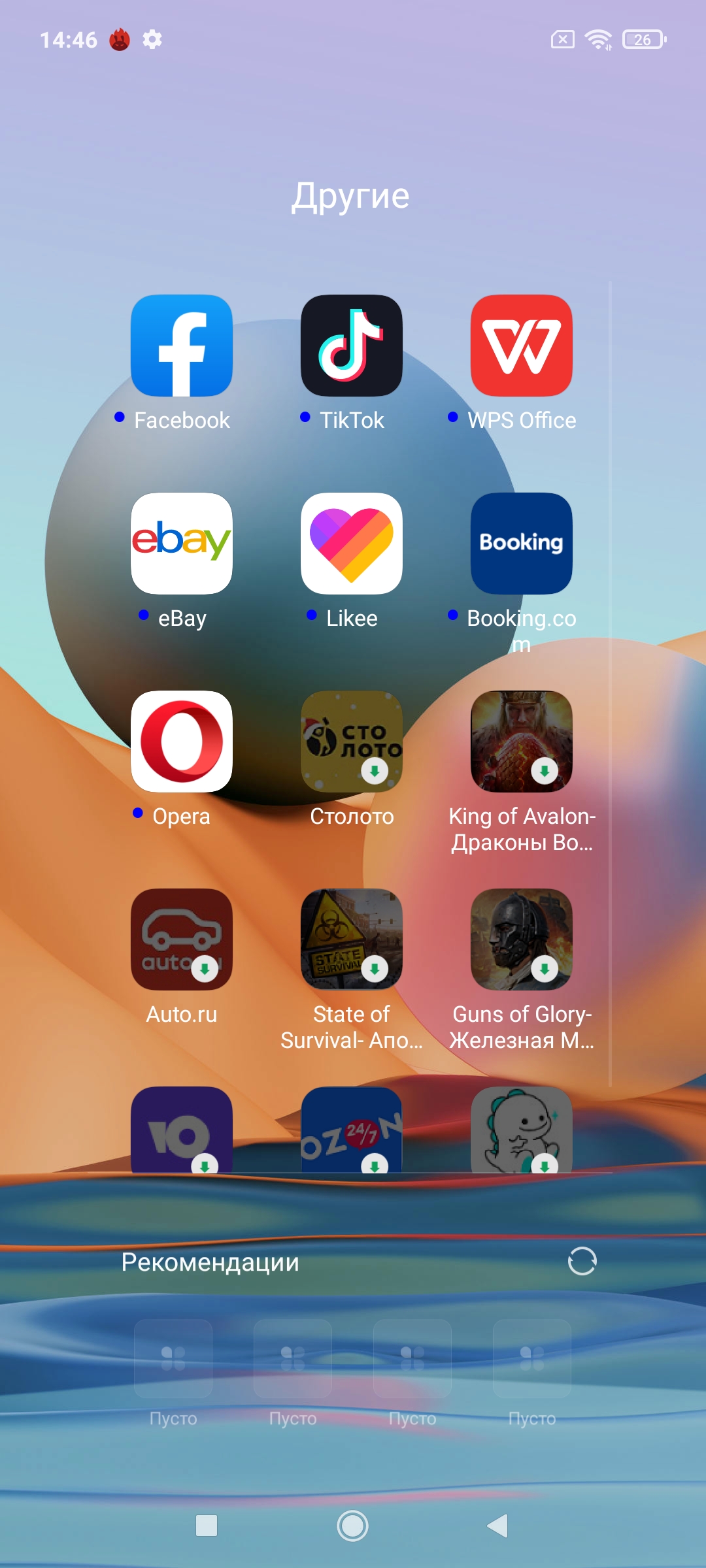Open State of Survival game
The height and width of the screenshot is (1568, 706).
[x=352, y=939]
